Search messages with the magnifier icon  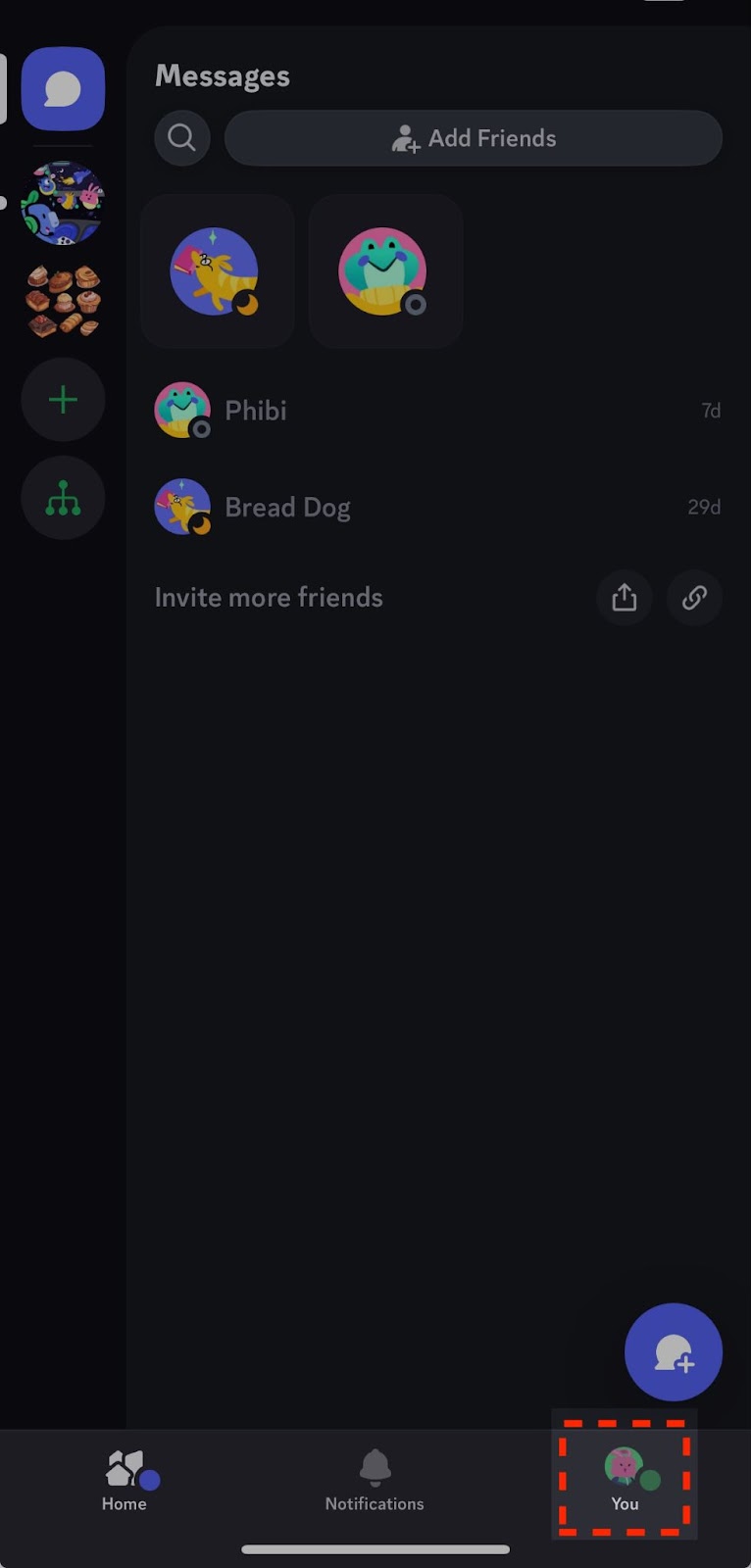tap(182, 137)
